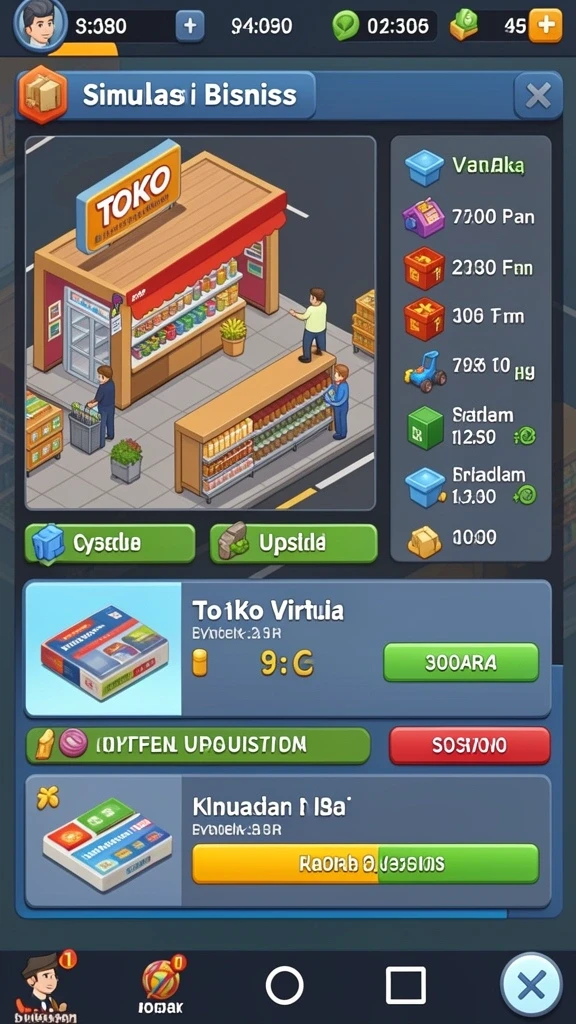Screen dimensions: 576x1024
Task: Open the player avatar profile
Action: [40, 25]
